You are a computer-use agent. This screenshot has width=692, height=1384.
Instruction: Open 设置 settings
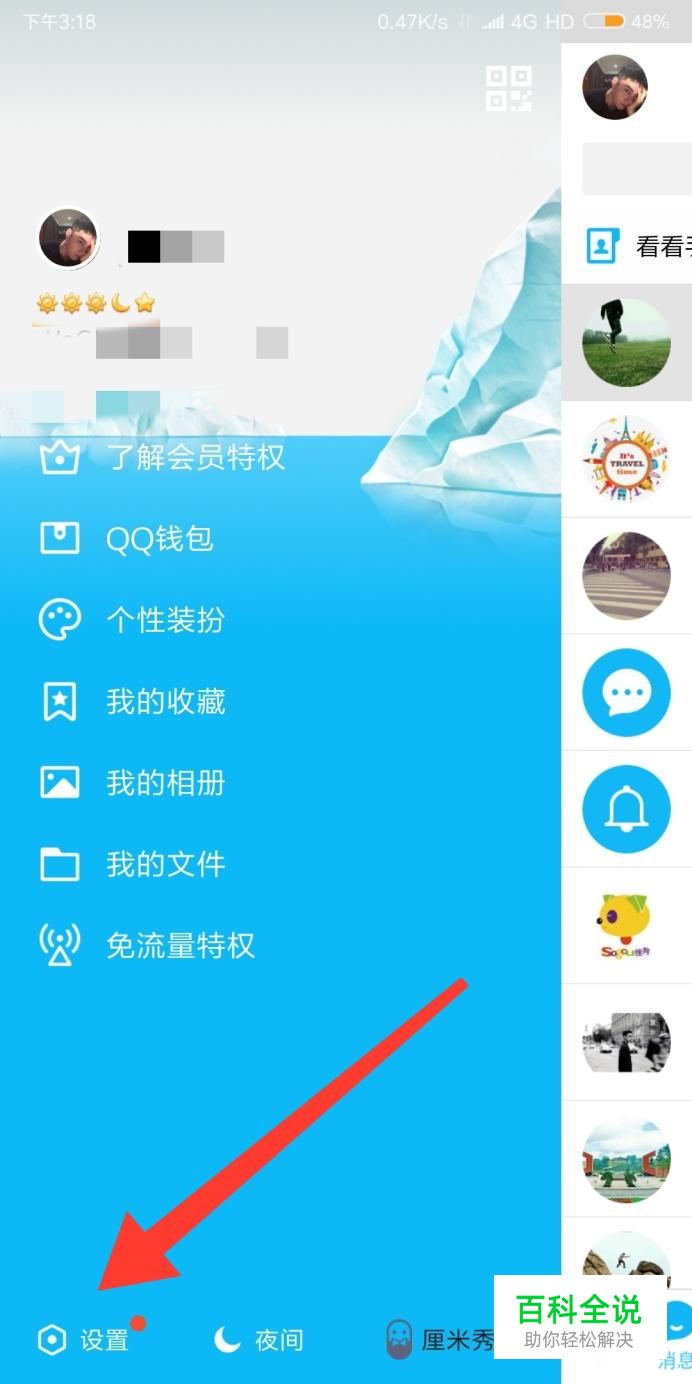coord(84,1340)
